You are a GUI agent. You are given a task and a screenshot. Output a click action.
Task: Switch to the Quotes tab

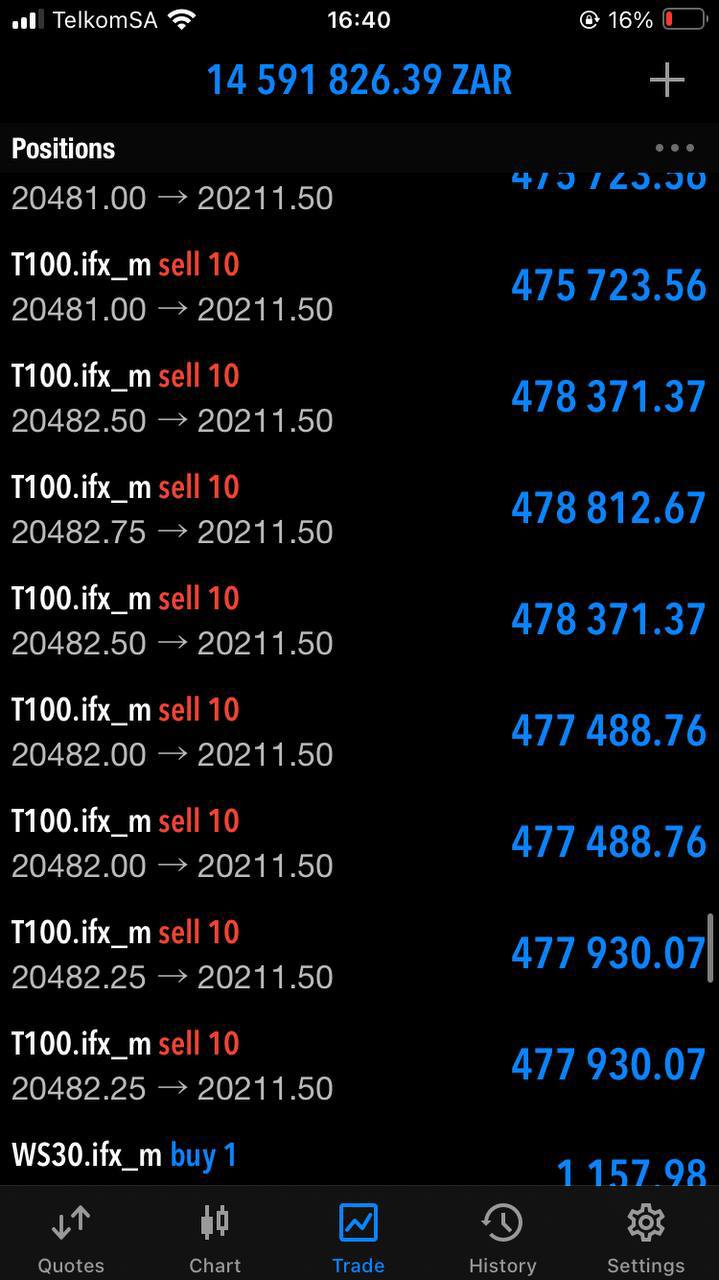(x=71, y=1238)
